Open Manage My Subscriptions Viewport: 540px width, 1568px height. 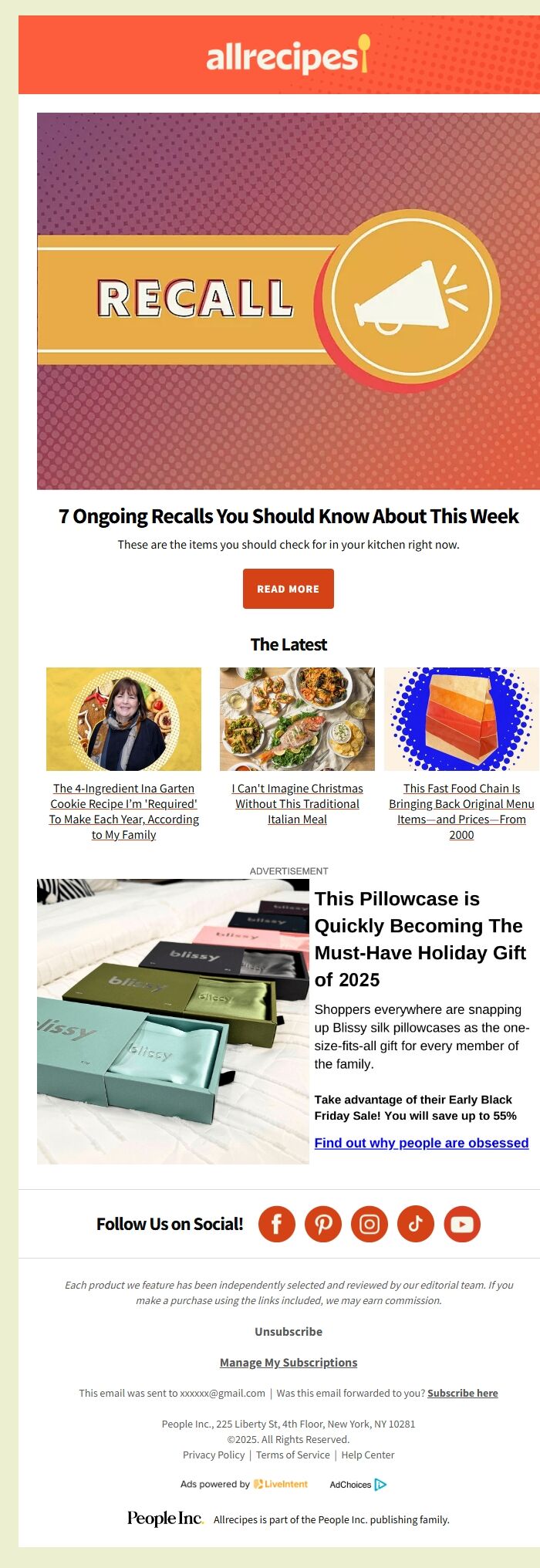(x=289, y=1363)
